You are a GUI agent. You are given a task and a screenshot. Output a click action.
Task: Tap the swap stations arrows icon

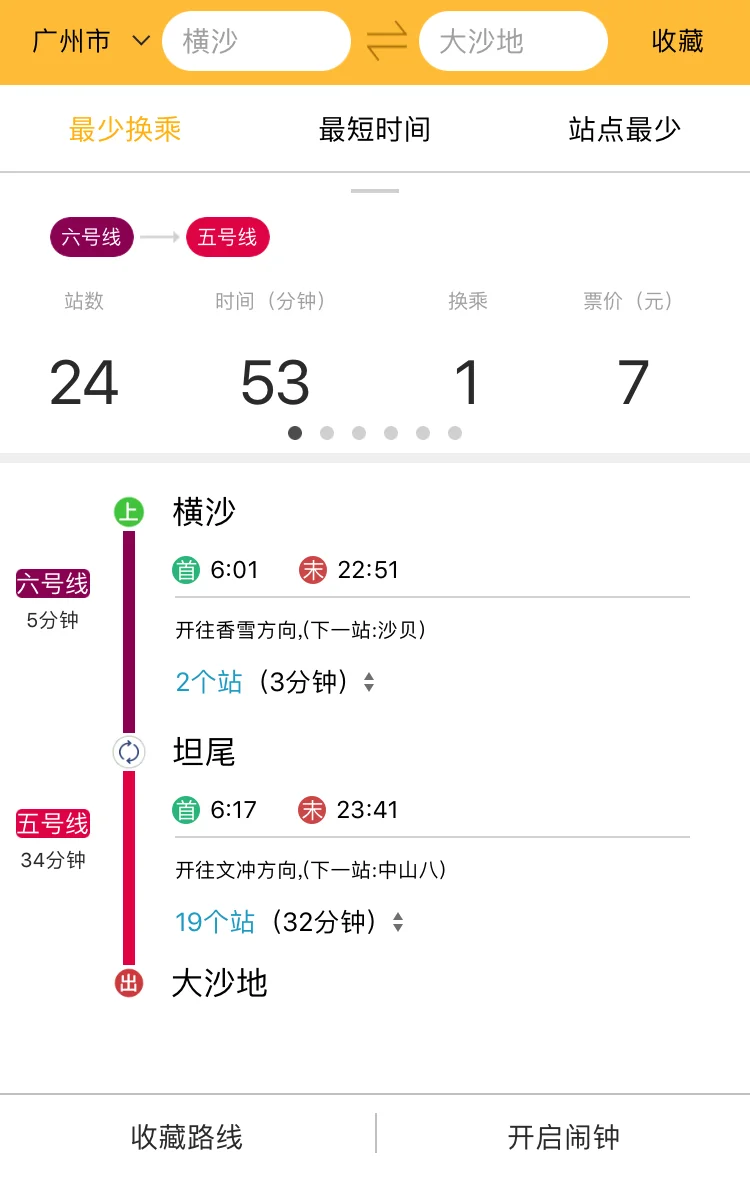(x=387, y=41)
